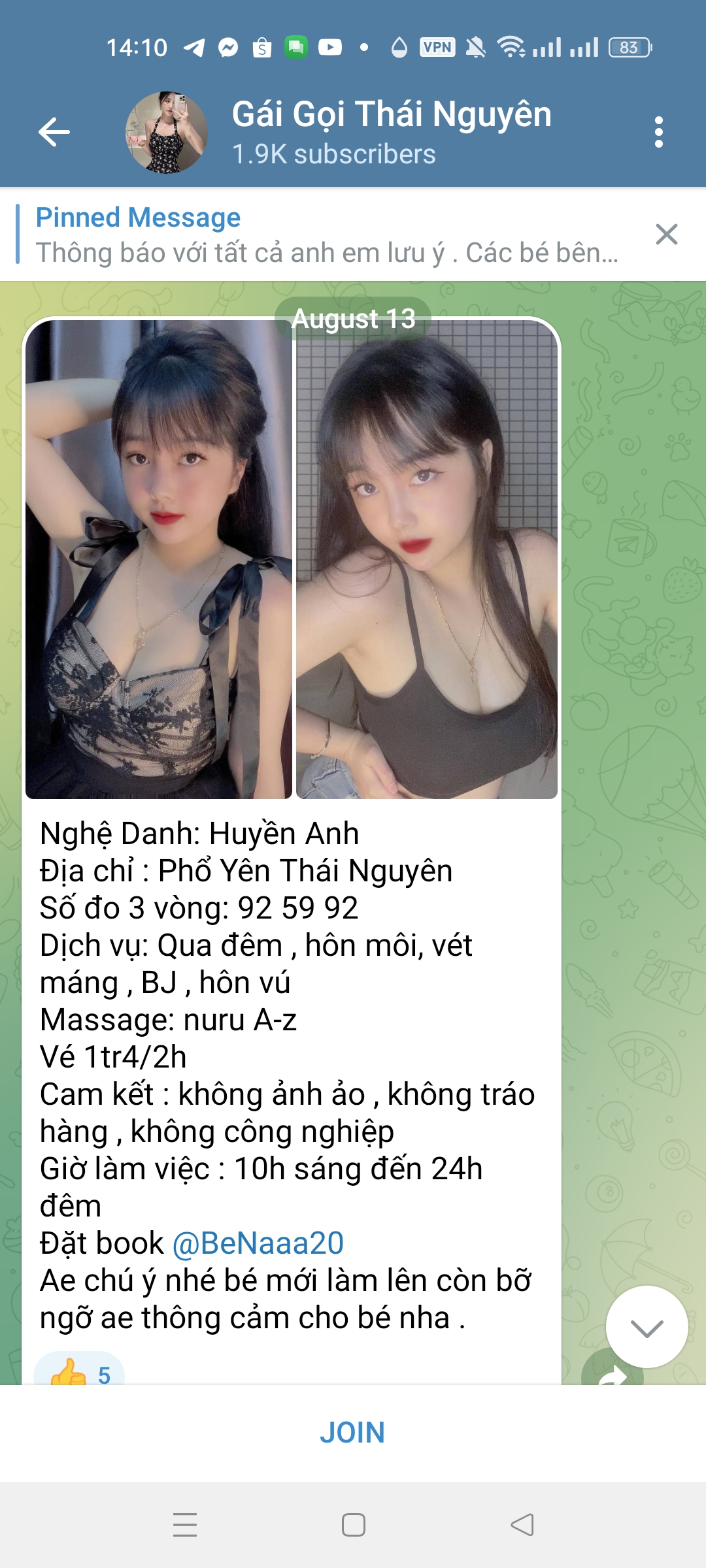Open the Gái Gọi Thái Nguyên channel info
This screenshot has height=1568, width=706.
[391, 133]
